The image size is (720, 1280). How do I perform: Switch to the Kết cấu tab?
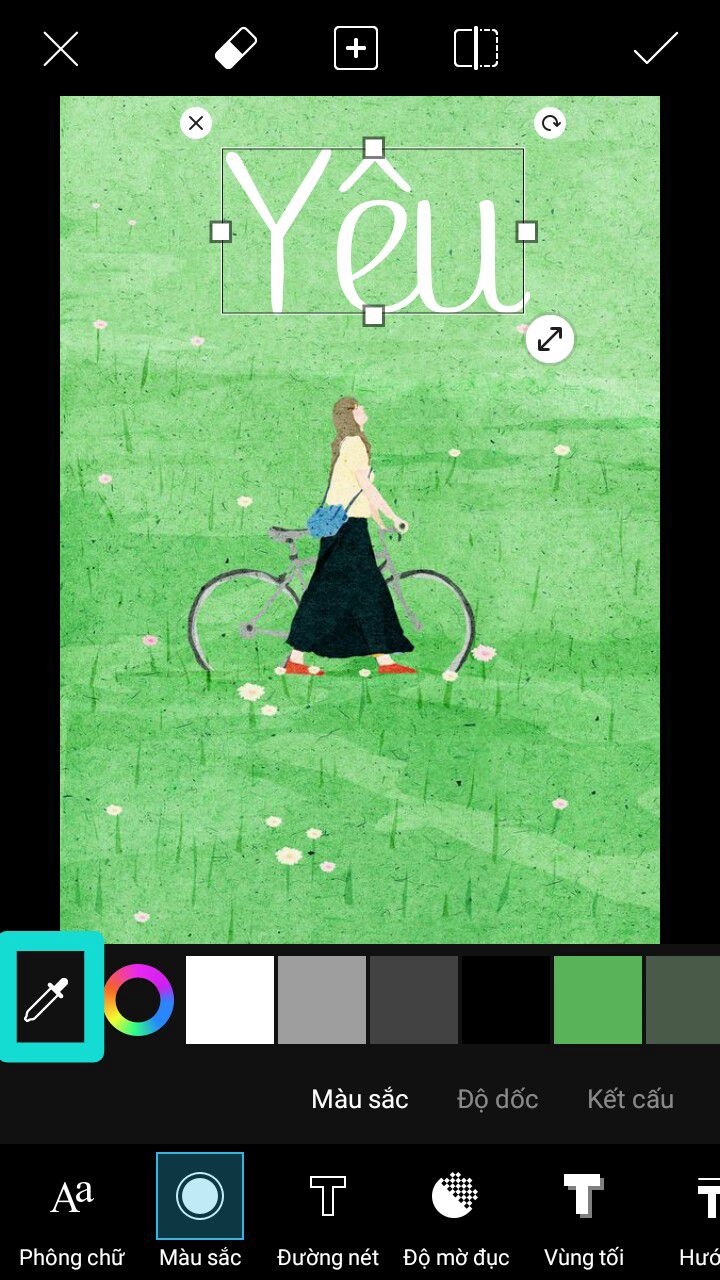630,1099
